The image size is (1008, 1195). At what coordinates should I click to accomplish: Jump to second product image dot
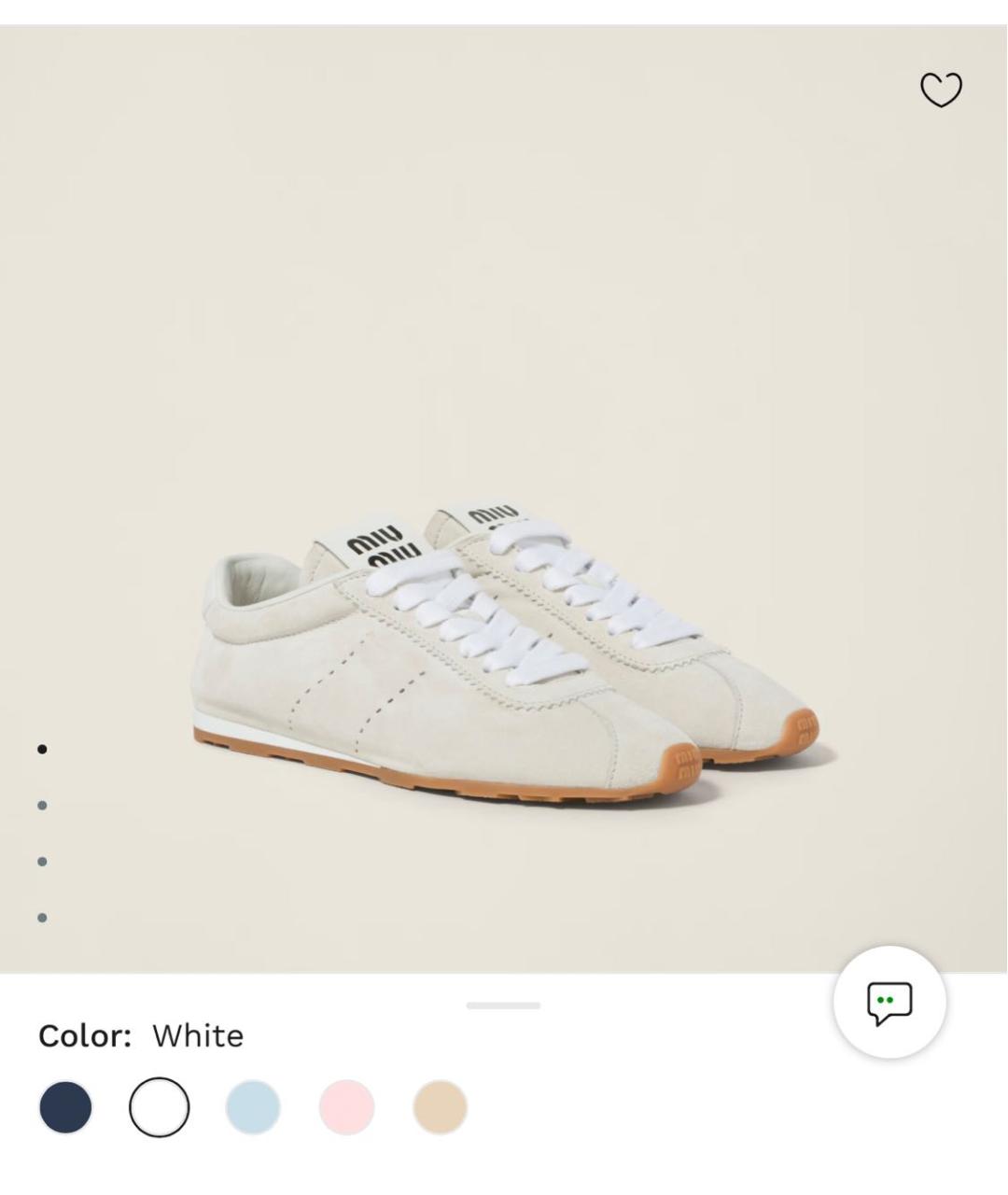click(x=42, y=806)
